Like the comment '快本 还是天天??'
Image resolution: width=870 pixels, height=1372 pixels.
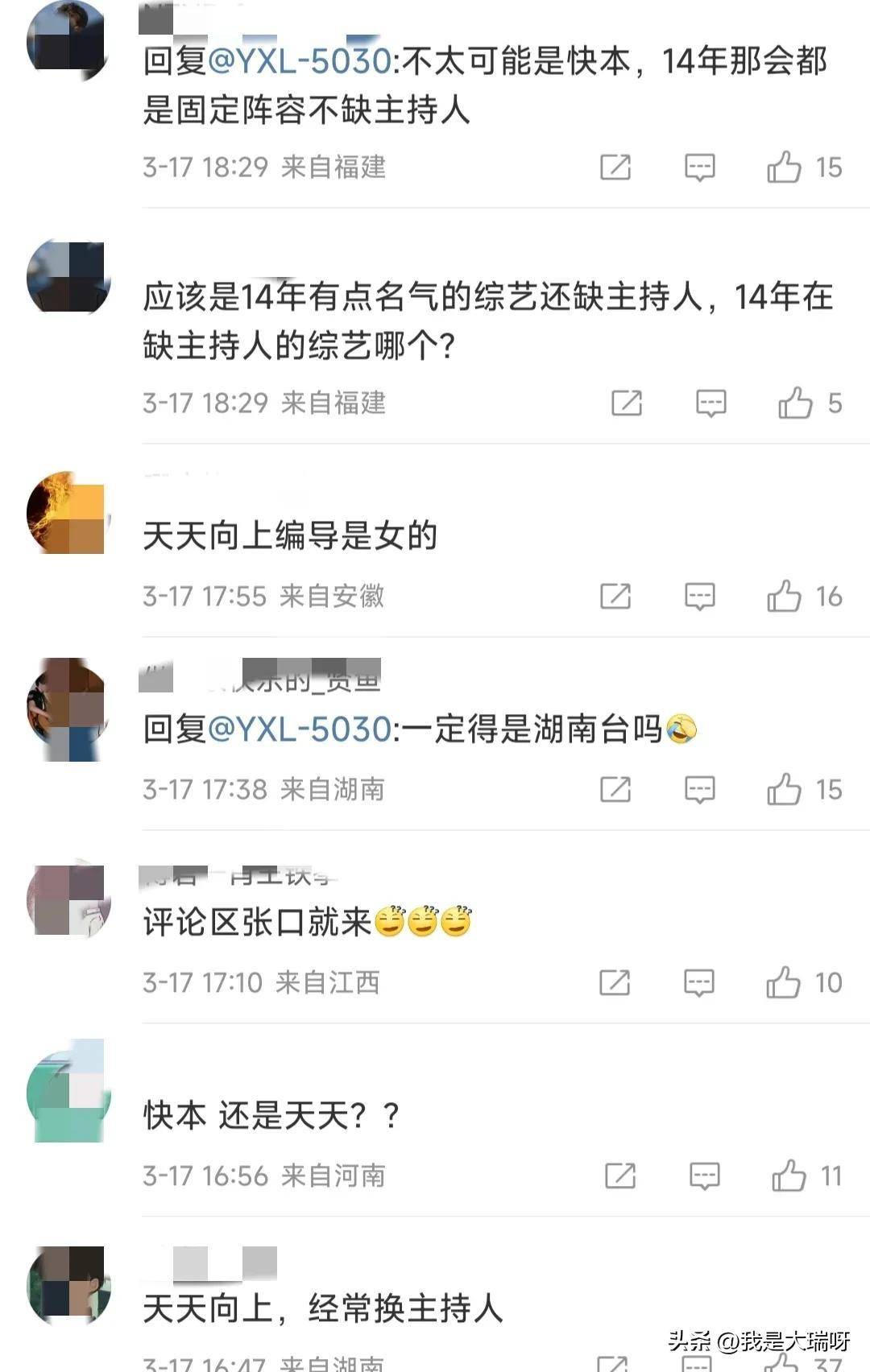(789, 1176)
